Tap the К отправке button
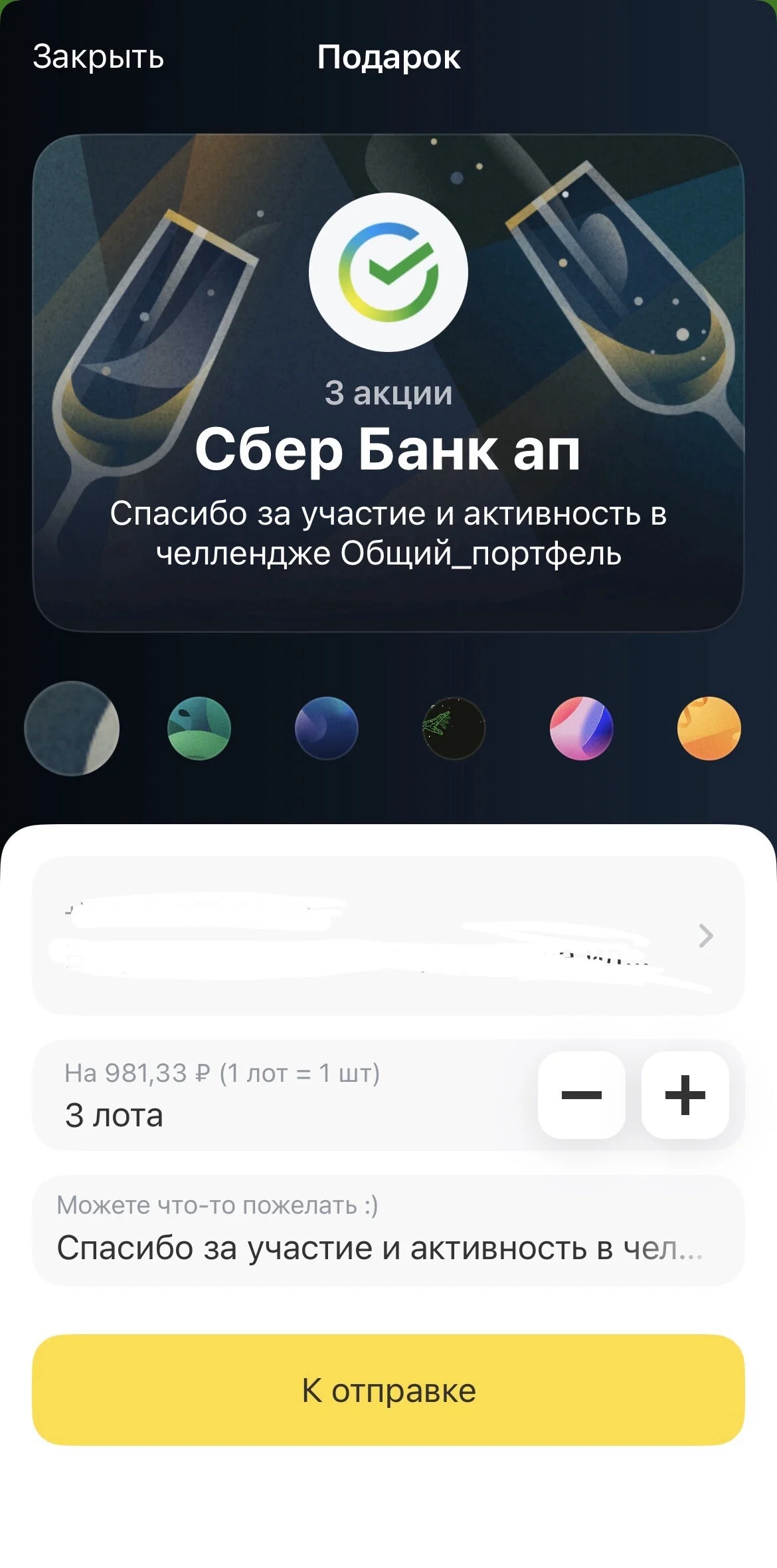This screenshot has width=777, height=1568. [388, 1390]
